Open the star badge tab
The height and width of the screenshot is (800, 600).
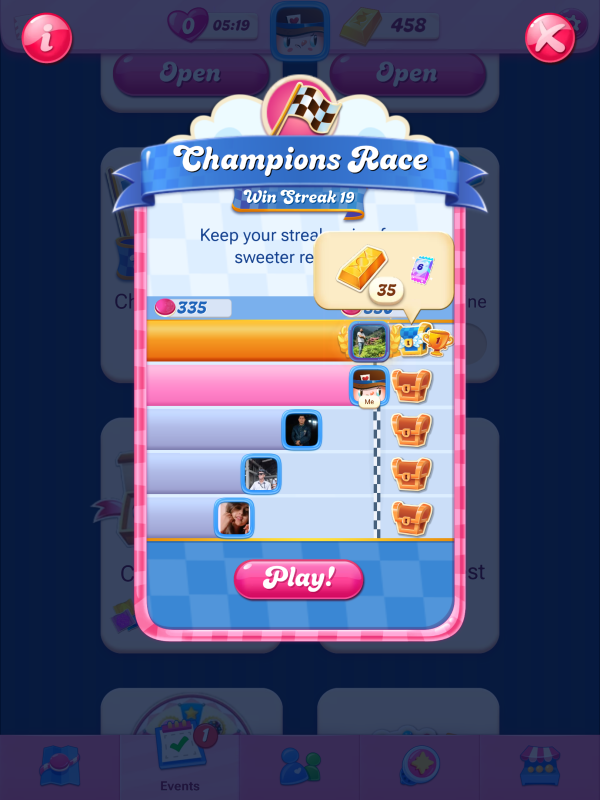(420, 766)
